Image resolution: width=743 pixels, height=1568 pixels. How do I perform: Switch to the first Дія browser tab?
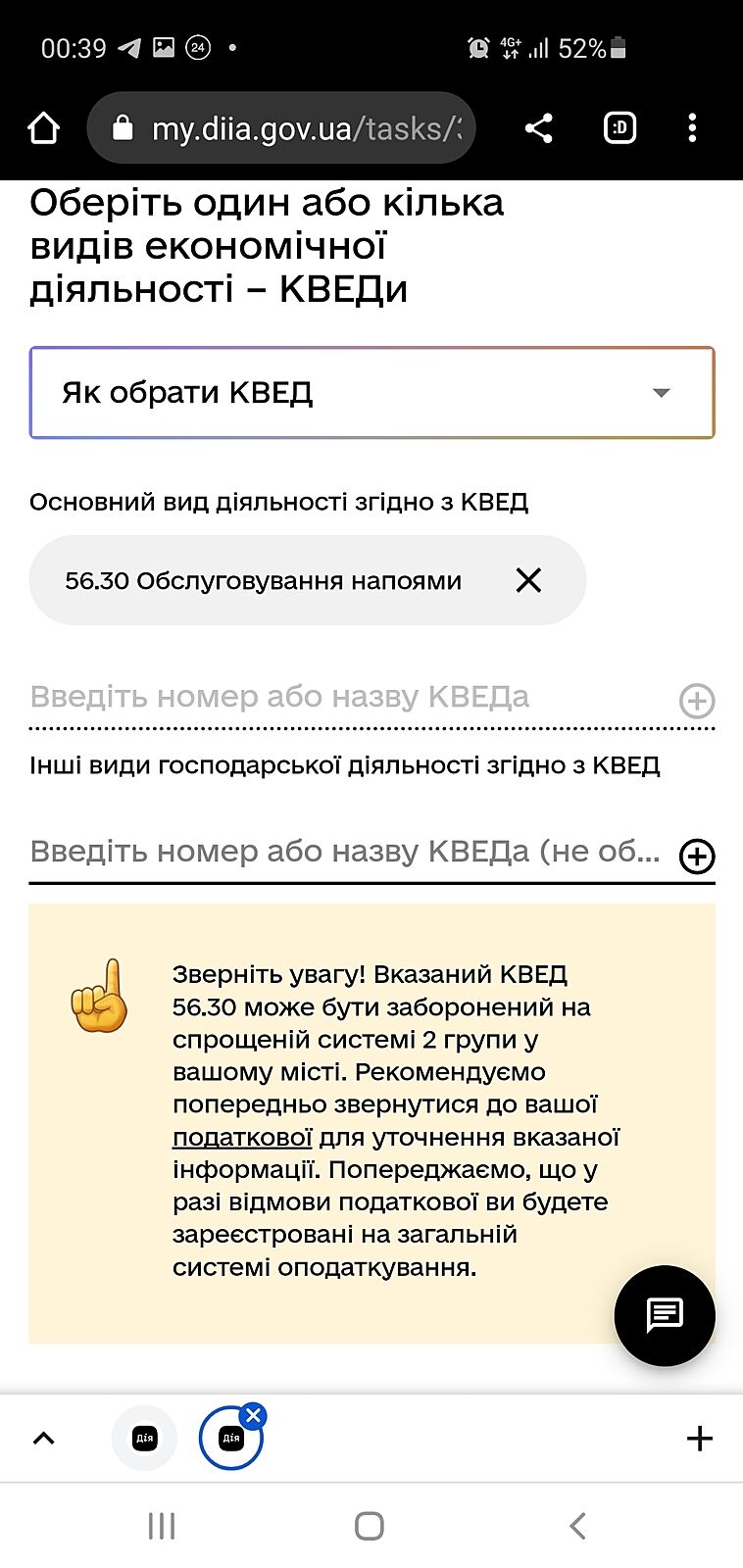click(144, 1439)
